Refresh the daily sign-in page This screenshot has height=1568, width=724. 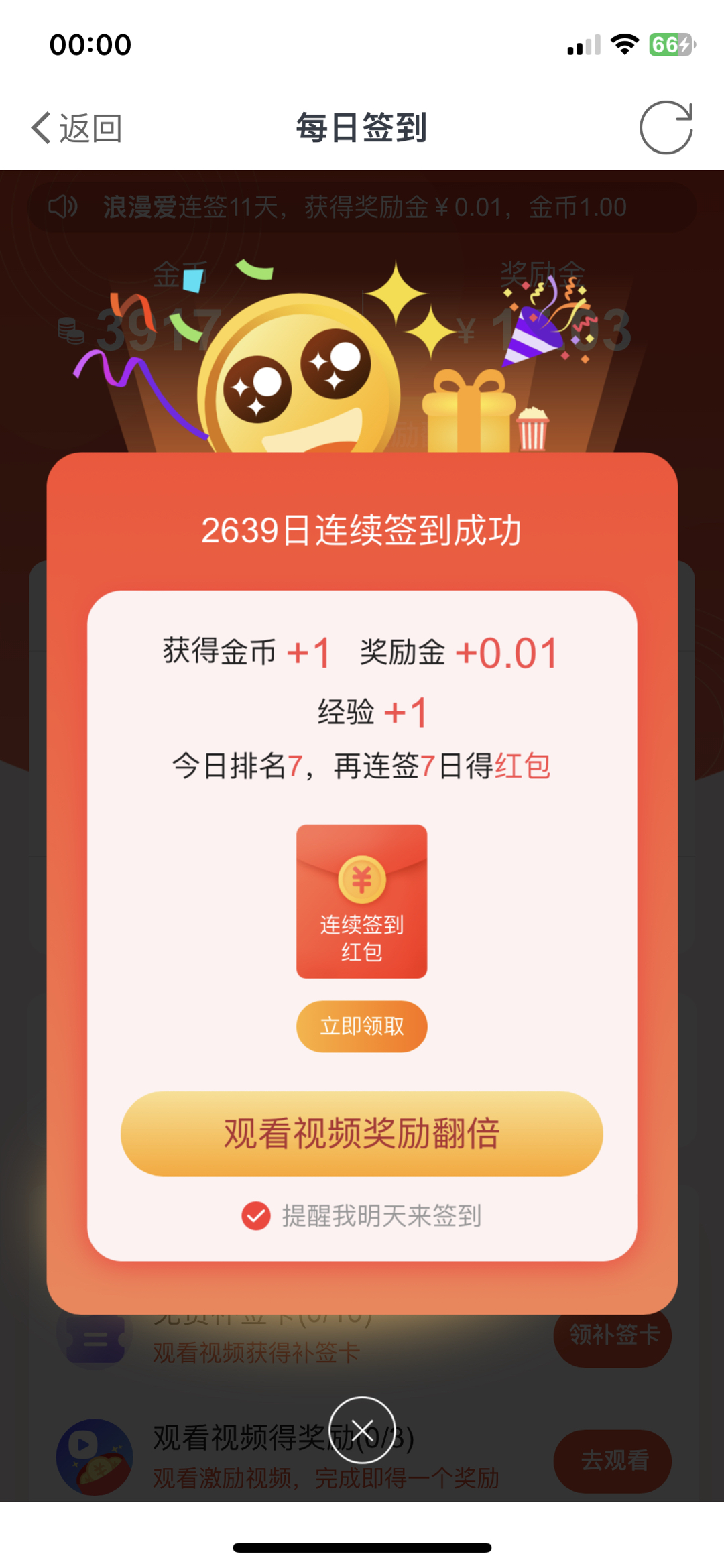click(666, 127)
